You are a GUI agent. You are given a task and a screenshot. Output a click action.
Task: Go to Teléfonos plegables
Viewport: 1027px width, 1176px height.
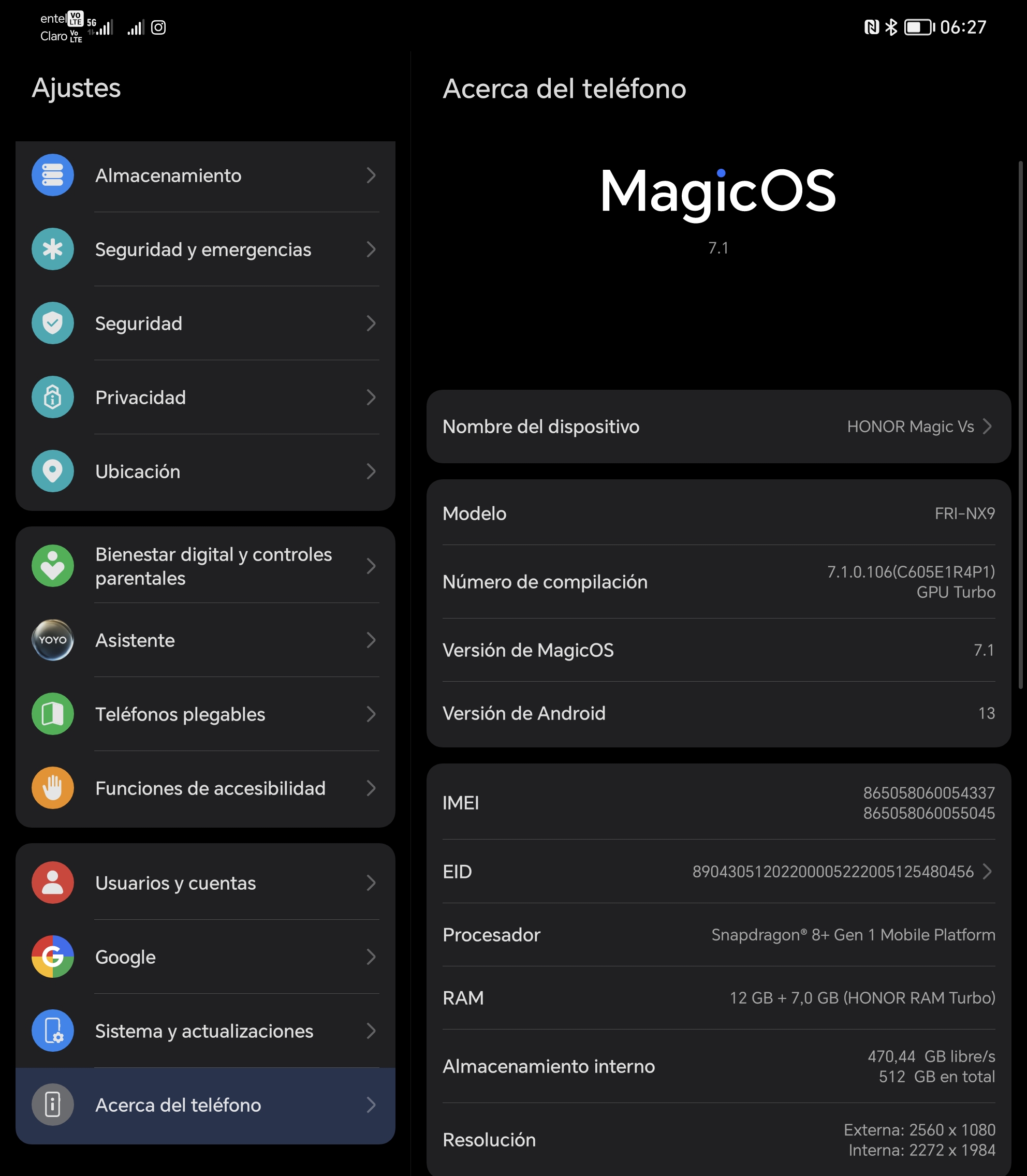205,714
